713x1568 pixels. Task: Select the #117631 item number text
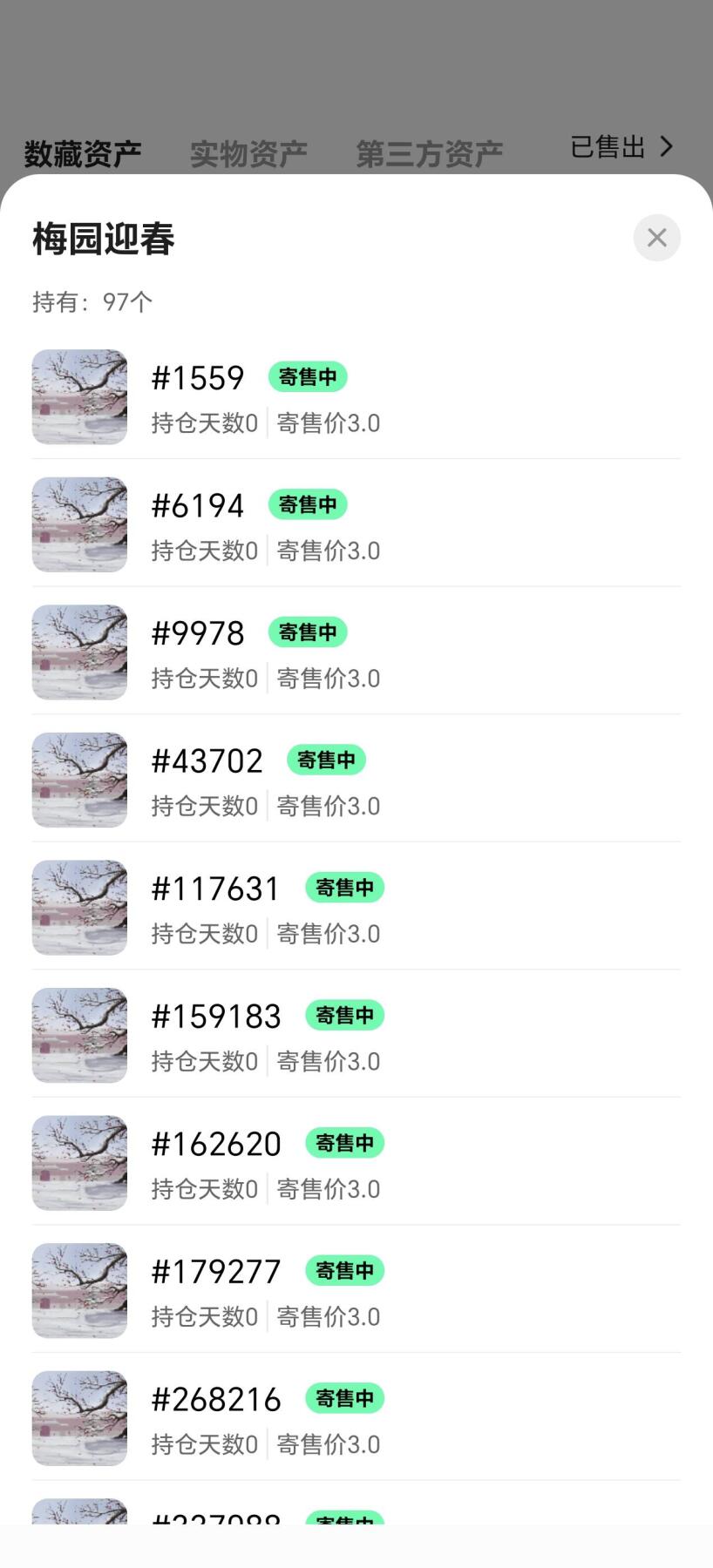(x=214, y=887)
